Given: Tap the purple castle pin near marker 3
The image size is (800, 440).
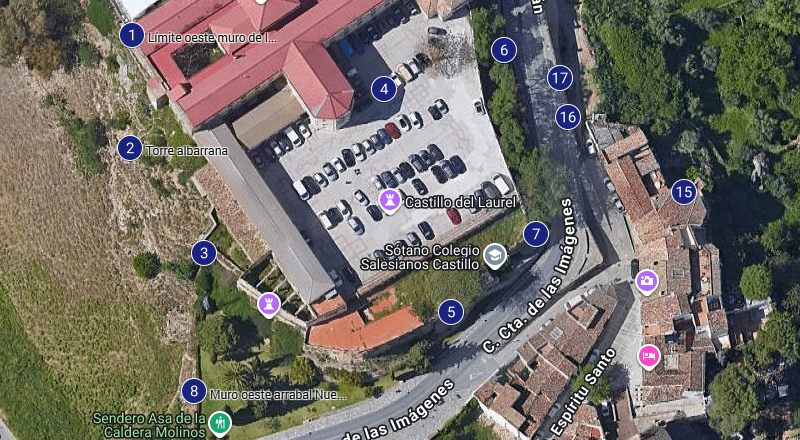Looking at the screenshot, I should 268,301.
